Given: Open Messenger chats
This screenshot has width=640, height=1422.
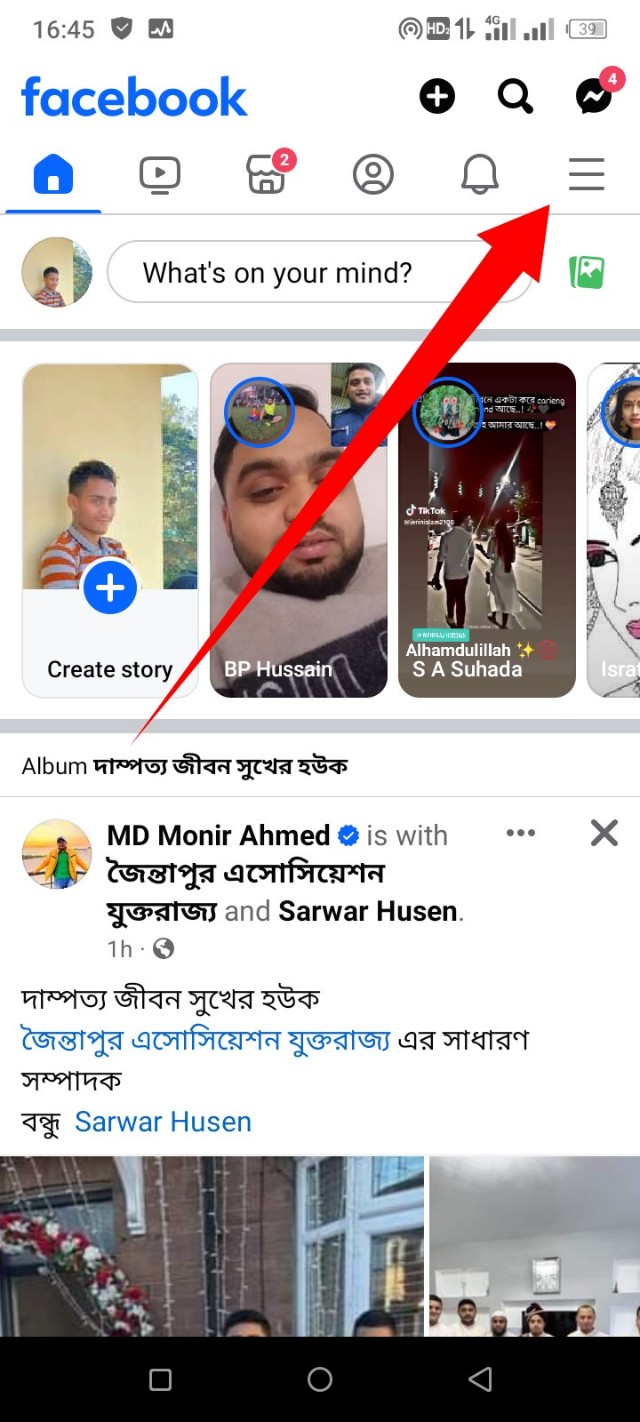Looking at the screenshot, I should click(x=594, y=97).
